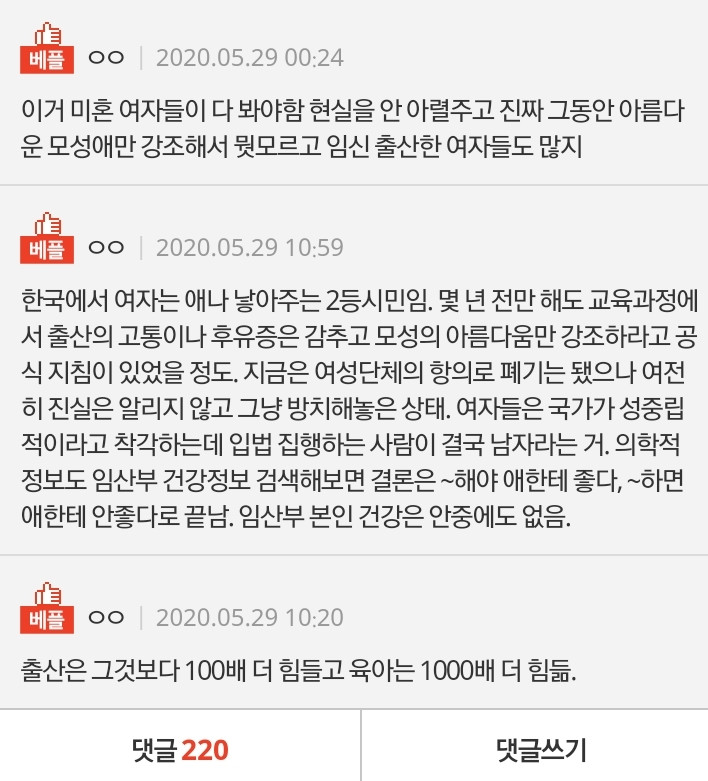Open the 댓글 220 comments list
Image resolution: width=708 pixels, height=781 pixels.
tap(180, 747)
